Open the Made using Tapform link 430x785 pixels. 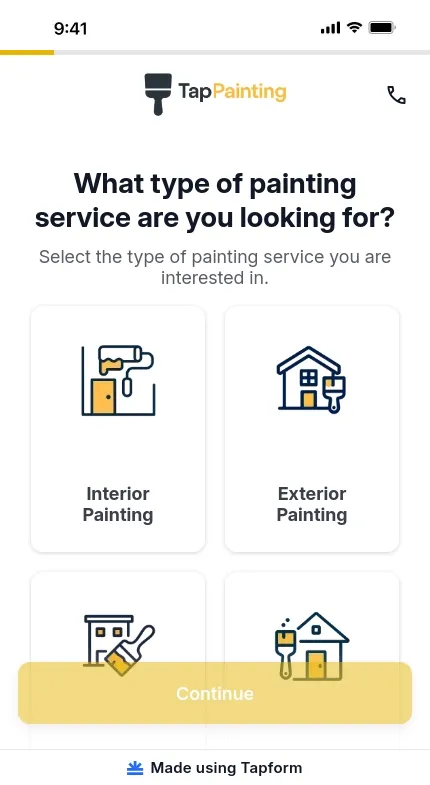coord(214,767)
